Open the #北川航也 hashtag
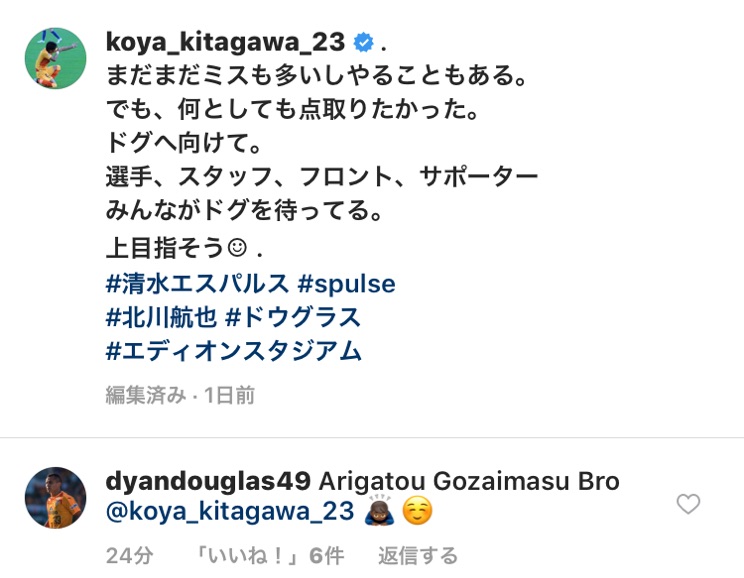 161,317
